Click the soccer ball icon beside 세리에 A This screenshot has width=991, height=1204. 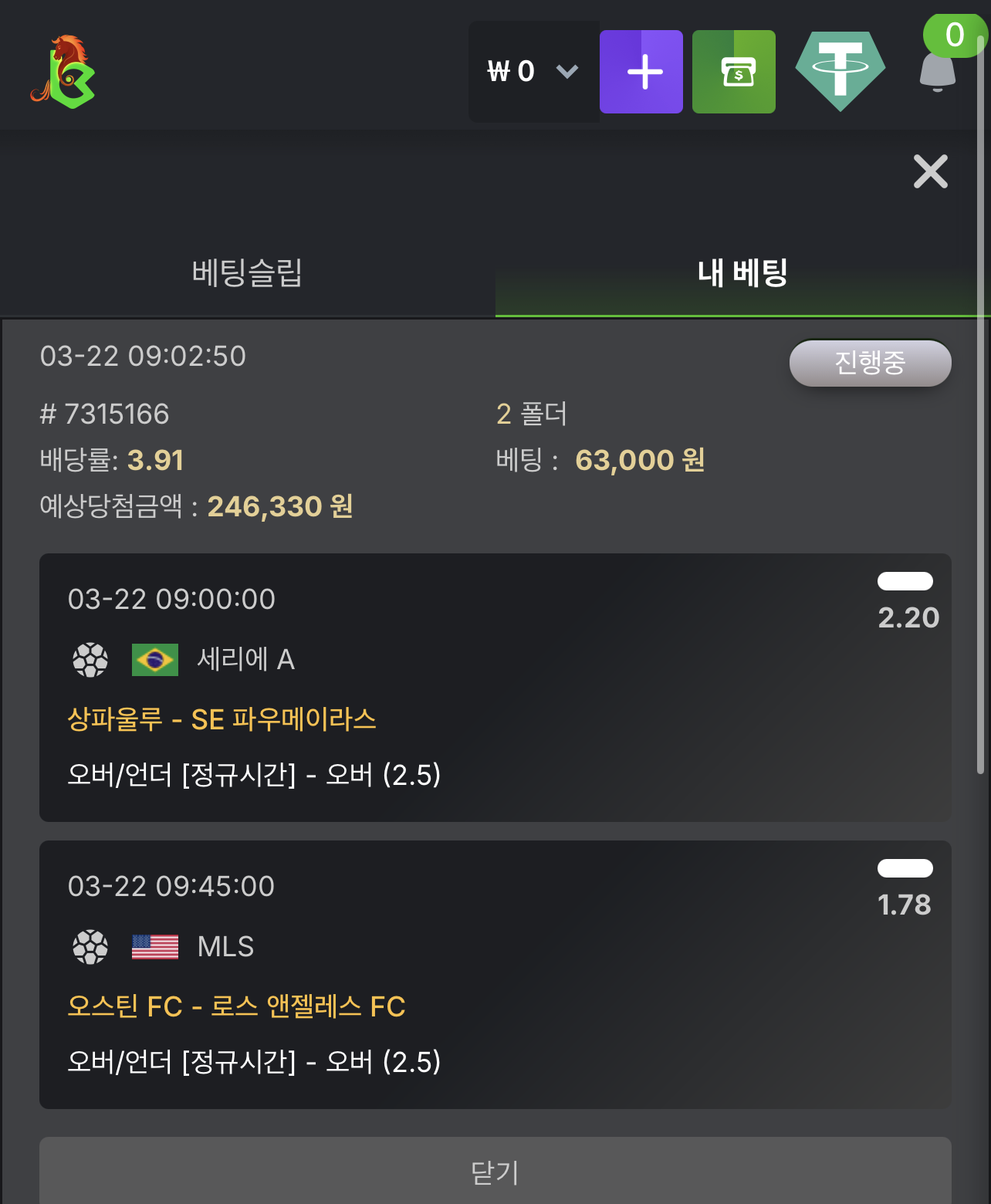90,660
